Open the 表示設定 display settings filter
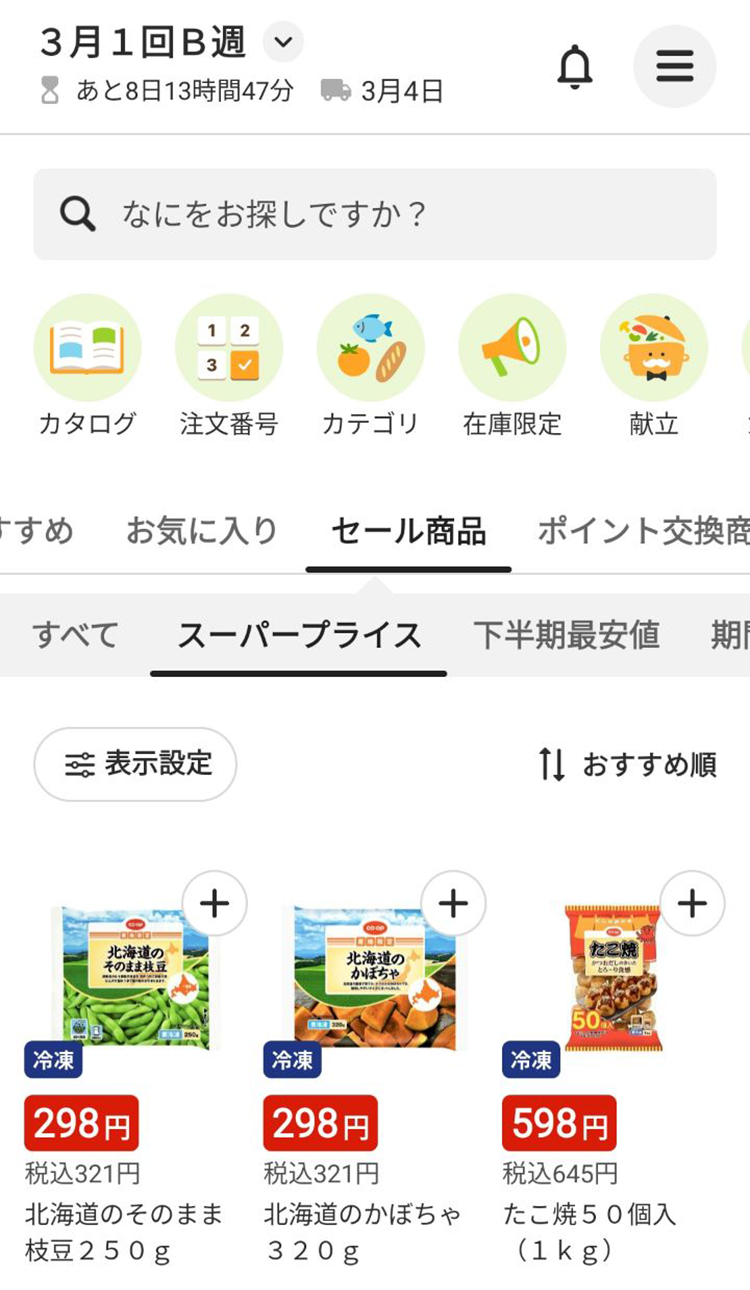 [135, 763]
